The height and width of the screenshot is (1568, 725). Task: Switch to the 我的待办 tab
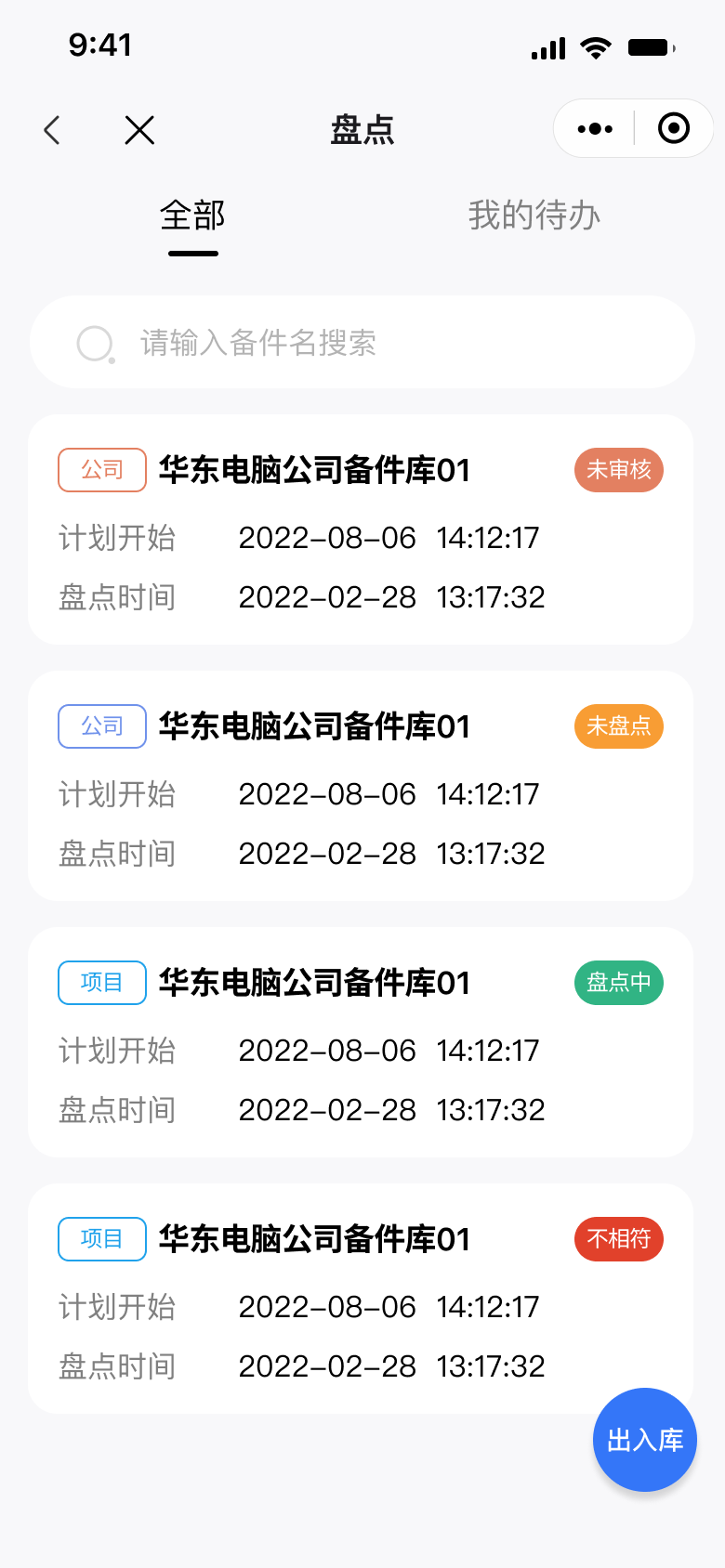[x=534, y=216]
